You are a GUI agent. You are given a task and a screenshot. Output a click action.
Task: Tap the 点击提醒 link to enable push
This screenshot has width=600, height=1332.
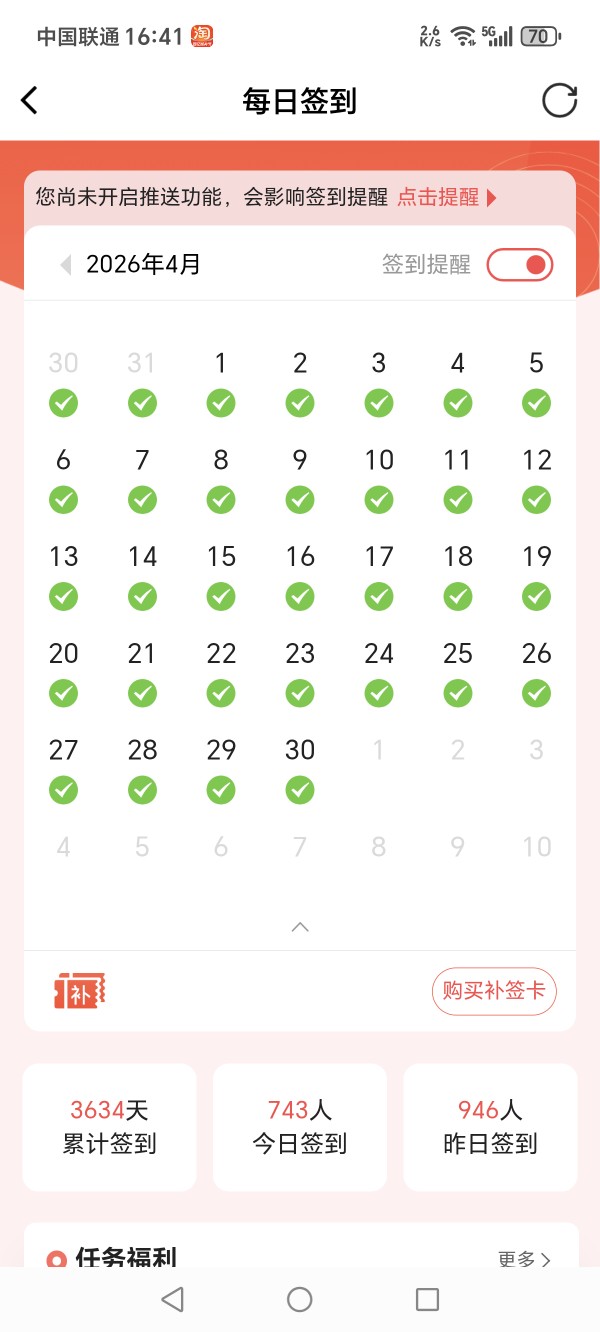click(446, 197)
